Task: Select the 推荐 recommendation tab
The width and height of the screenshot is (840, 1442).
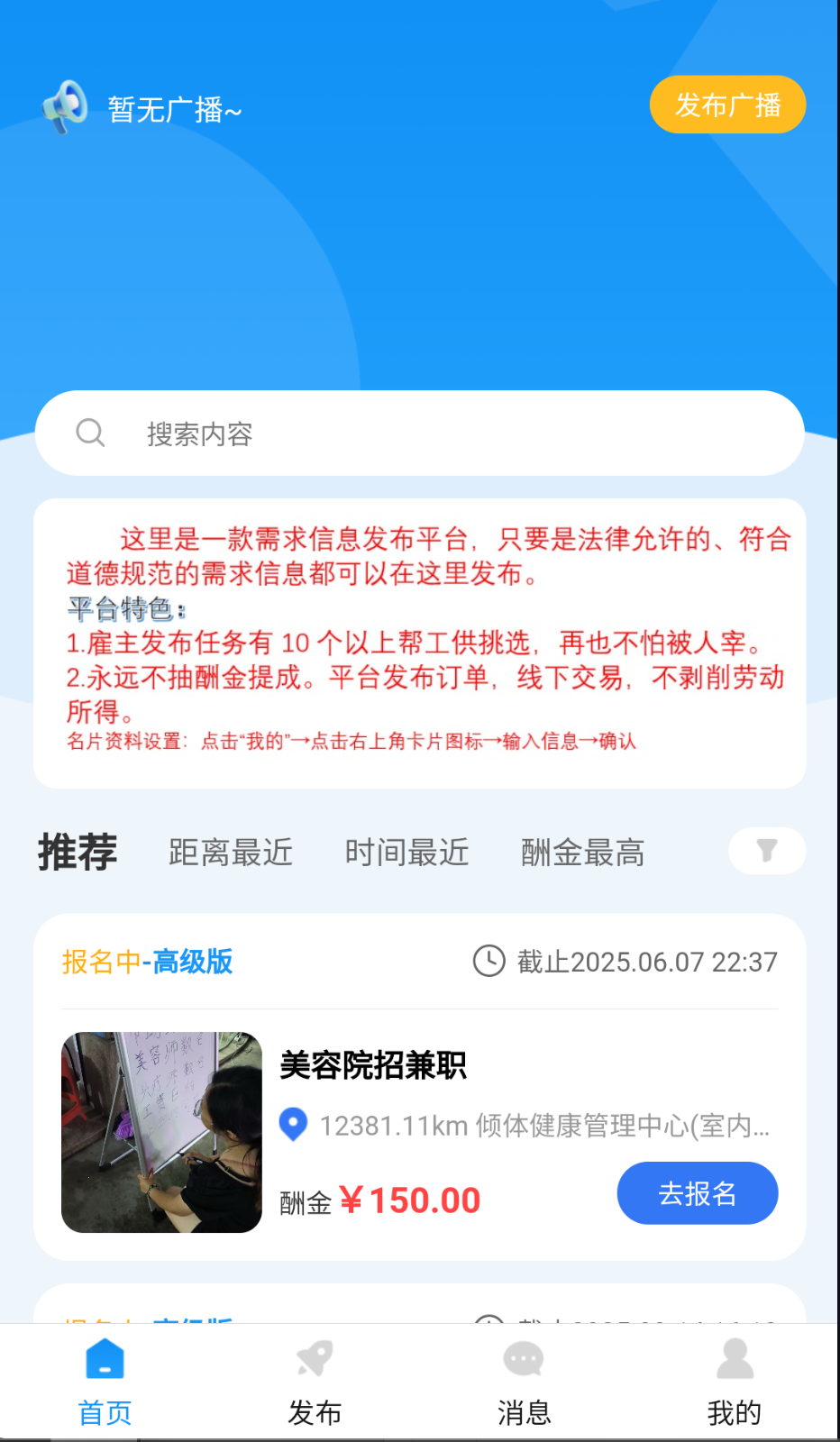Action: (x=77, y=853)
